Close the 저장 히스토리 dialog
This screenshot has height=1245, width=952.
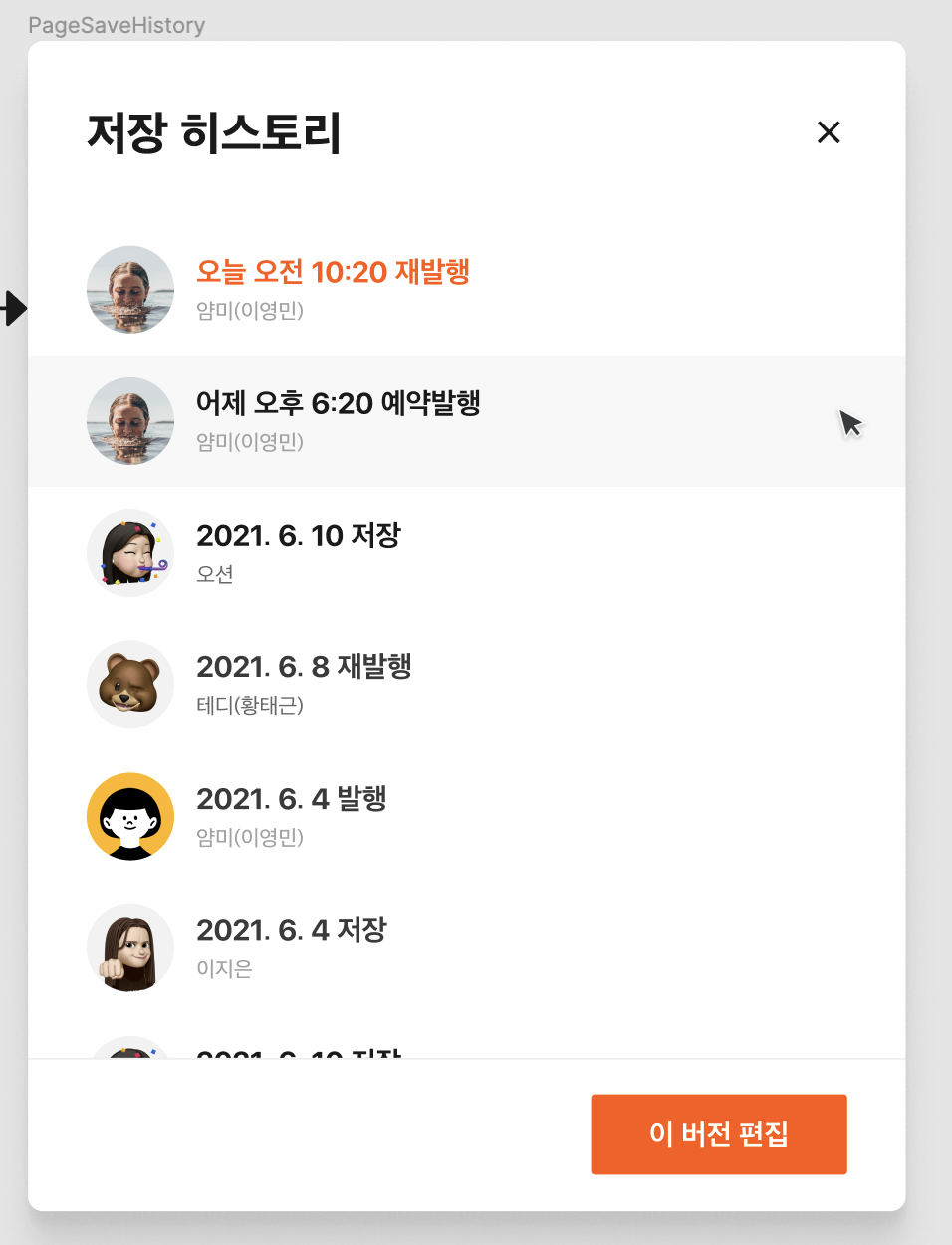point(829,132)
